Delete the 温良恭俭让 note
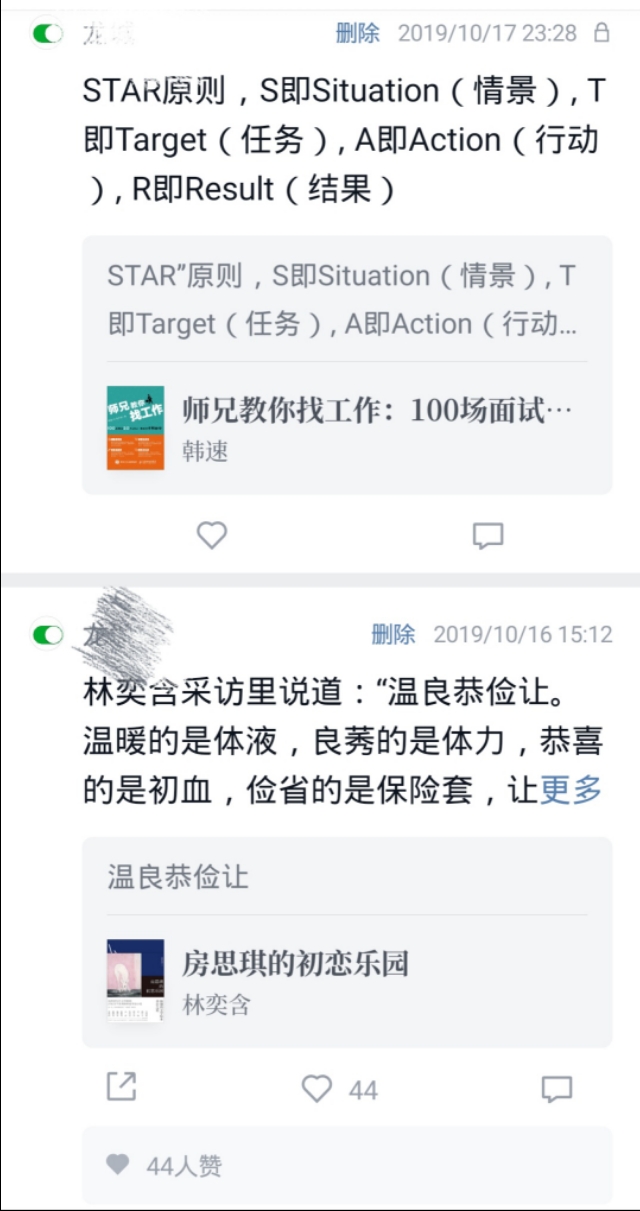The height and width of the screenshot is (1211, 640). (x=393, y=634)
